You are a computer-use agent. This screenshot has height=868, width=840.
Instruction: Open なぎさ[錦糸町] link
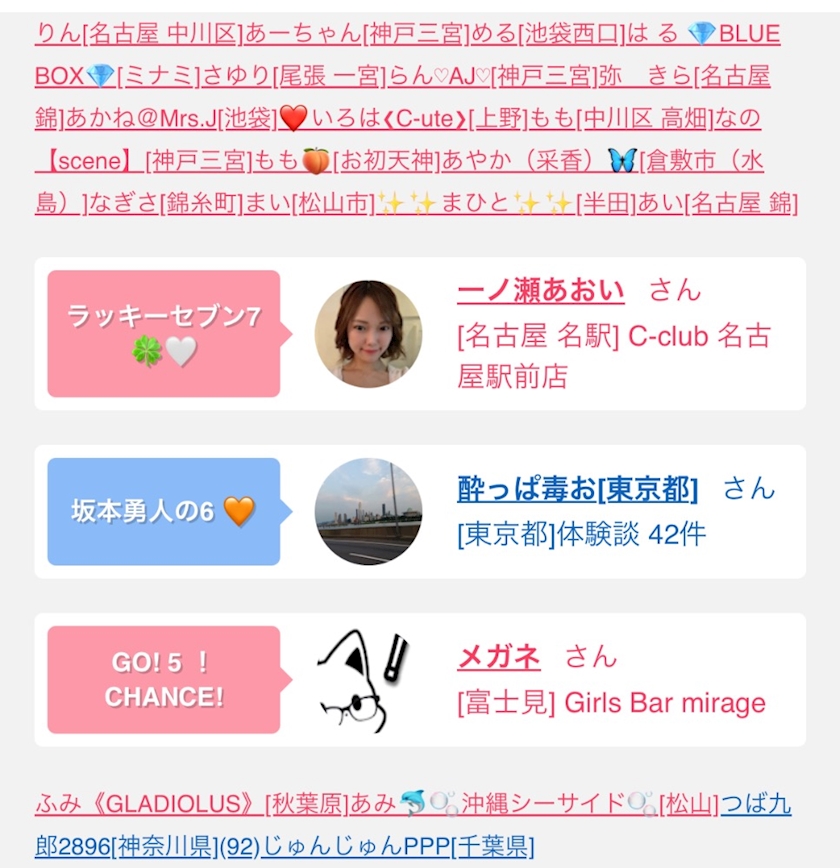click(x=166, y=204)
